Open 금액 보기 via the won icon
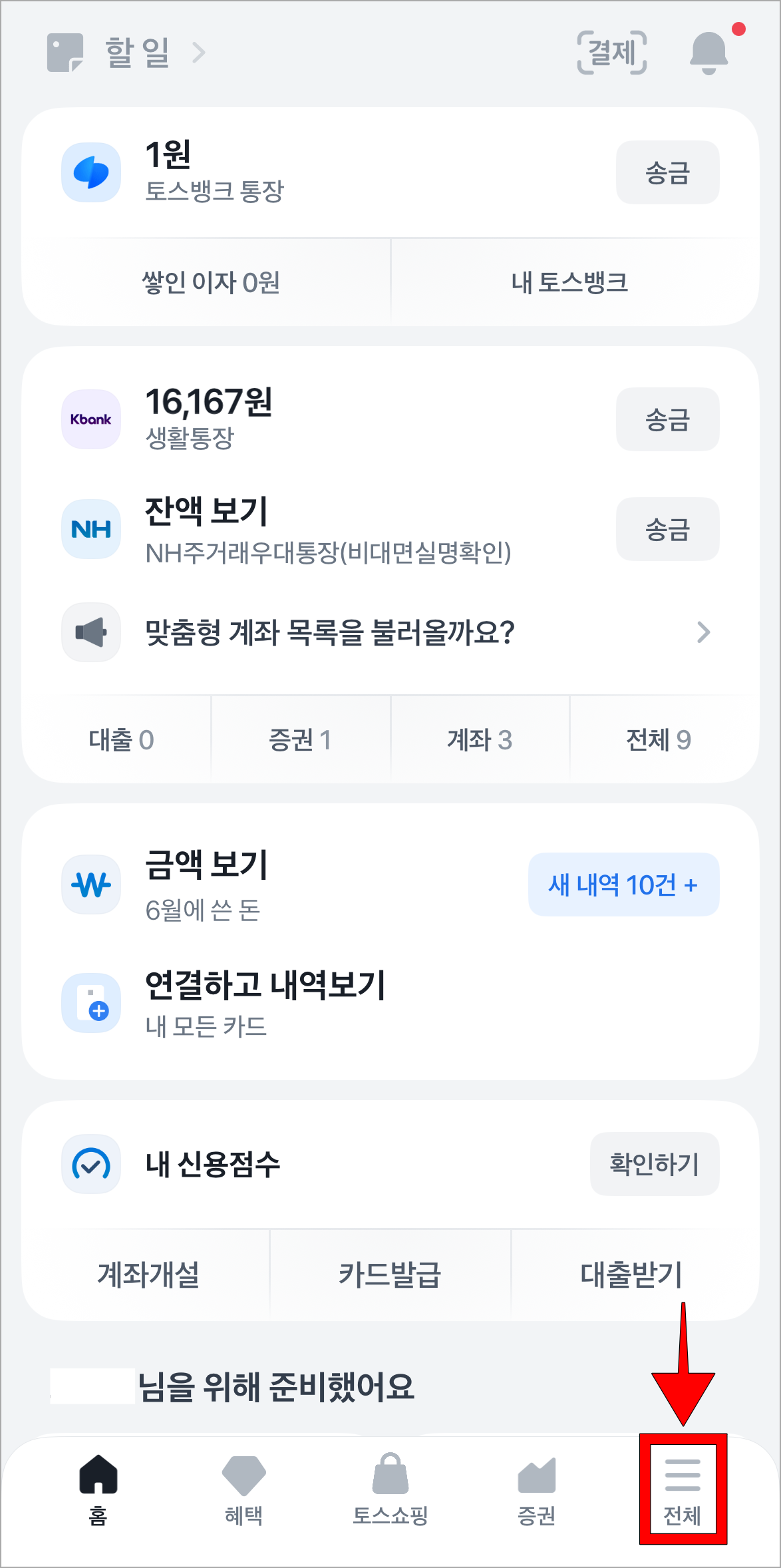The image size is (781, 1568). [x=91, y=883]
